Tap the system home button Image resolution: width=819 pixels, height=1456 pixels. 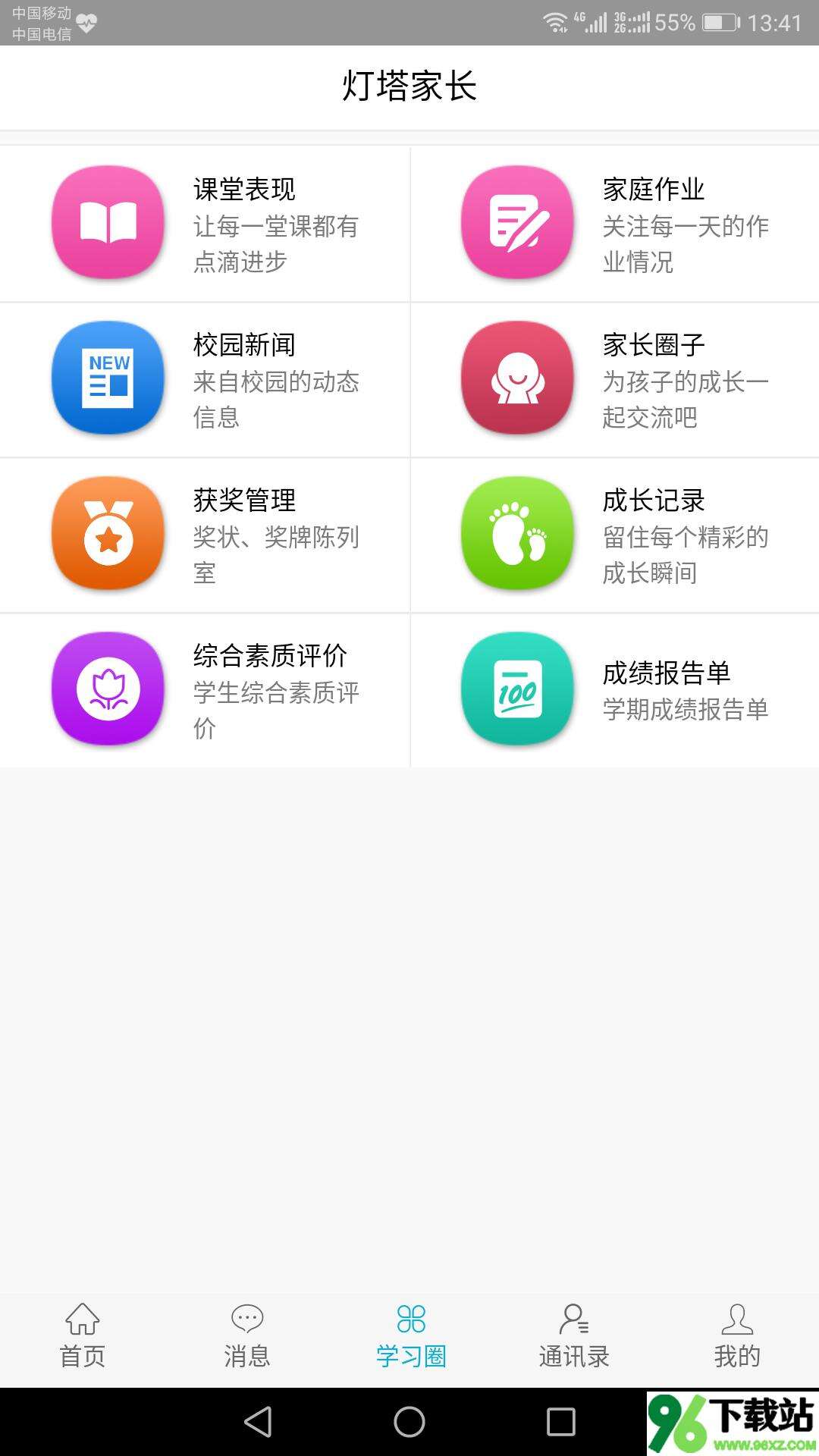tap(409, 1422)
